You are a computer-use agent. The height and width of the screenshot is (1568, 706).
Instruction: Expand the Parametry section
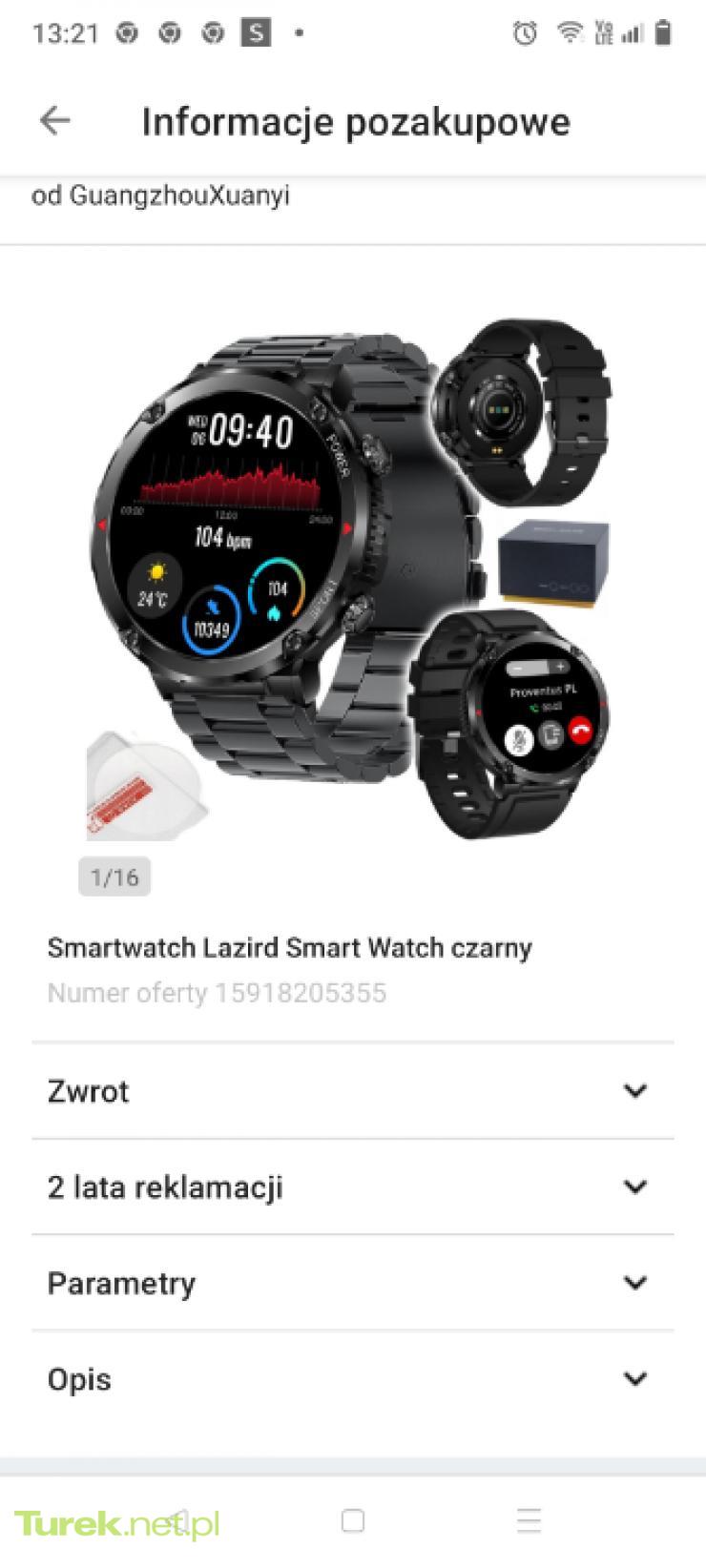pyautogui.click(x=352, y=1283)
